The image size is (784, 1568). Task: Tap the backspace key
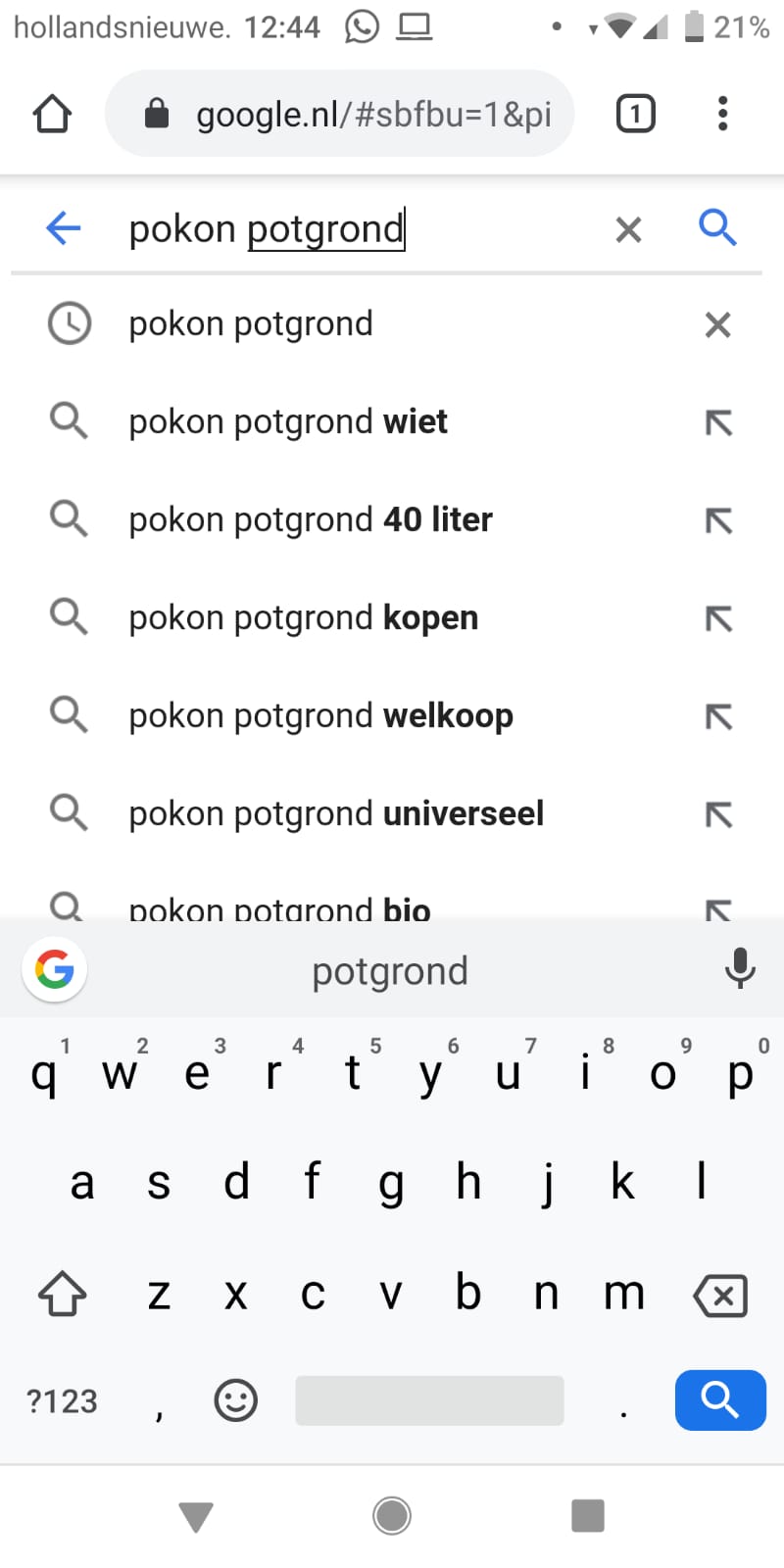720,1296
